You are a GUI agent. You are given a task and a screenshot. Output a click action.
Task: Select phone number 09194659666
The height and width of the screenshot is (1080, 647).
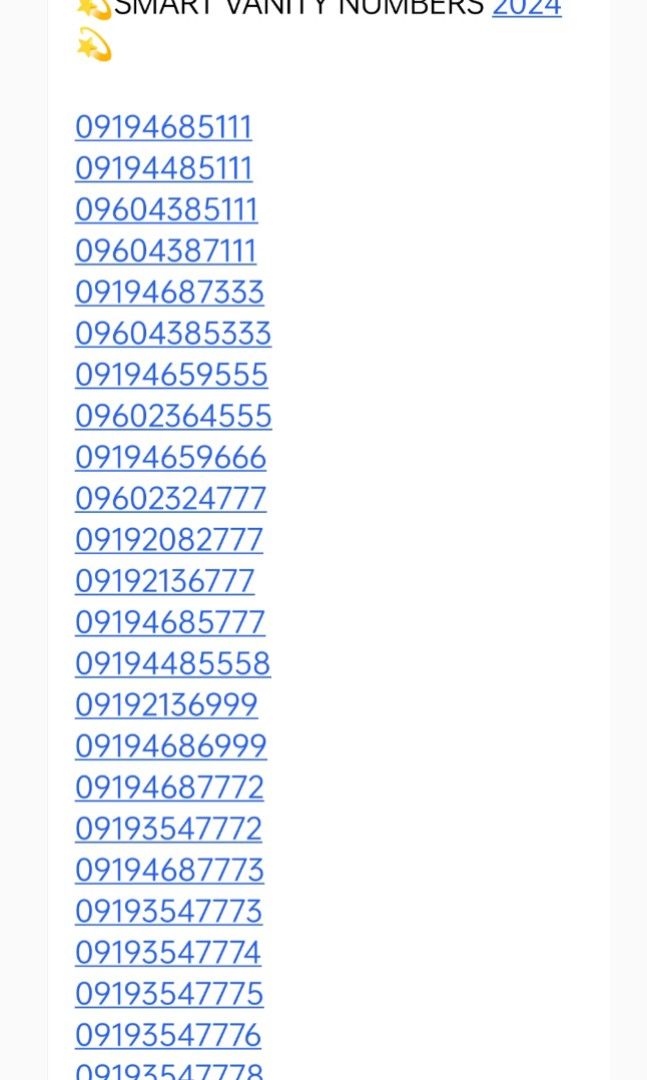(170, 458)
